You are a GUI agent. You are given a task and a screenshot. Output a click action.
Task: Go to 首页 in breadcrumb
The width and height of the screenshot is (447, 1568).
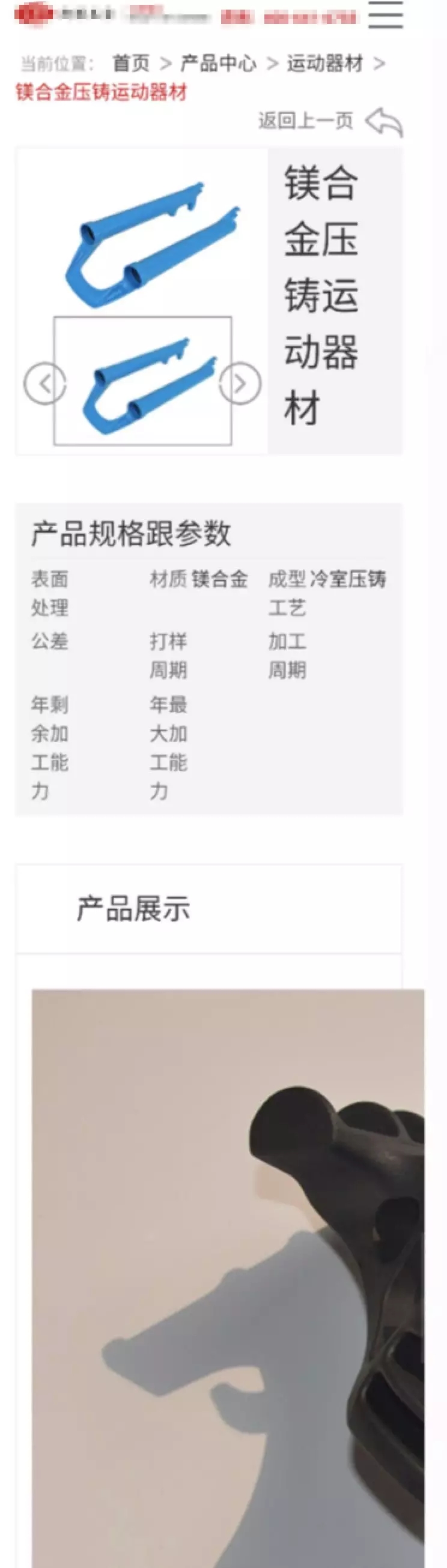pos(131,62)
